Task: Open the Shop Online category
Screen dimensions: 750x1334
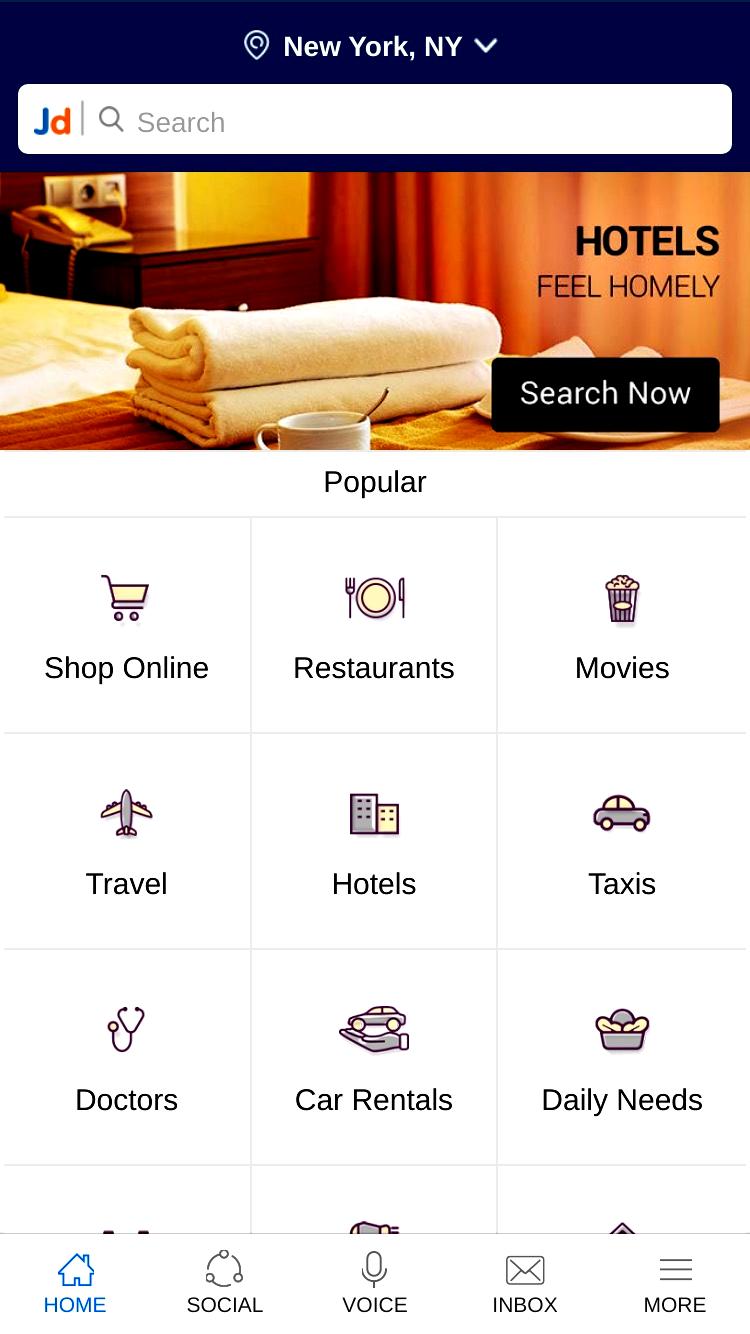Action: tap(127, 625)
